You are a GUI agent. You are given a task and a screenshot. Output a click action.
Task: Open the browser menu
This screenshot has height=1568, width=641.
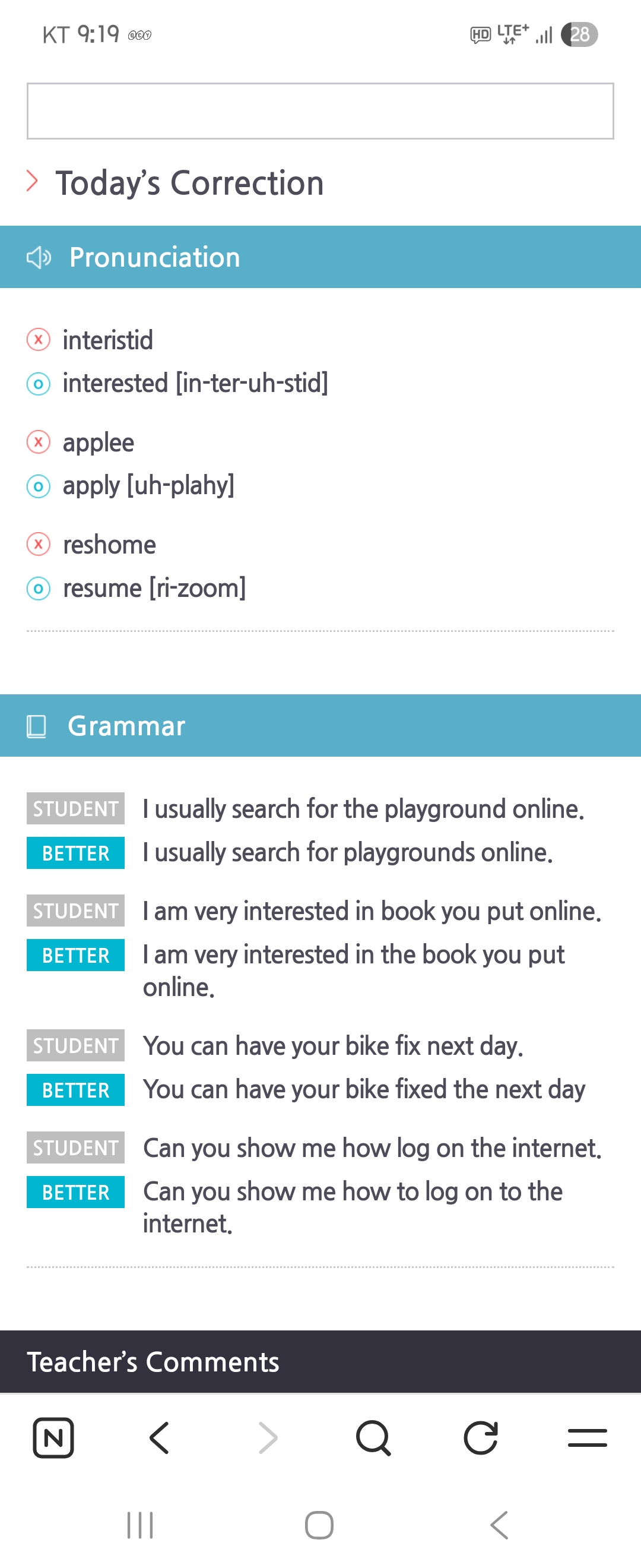[587, 1438]
